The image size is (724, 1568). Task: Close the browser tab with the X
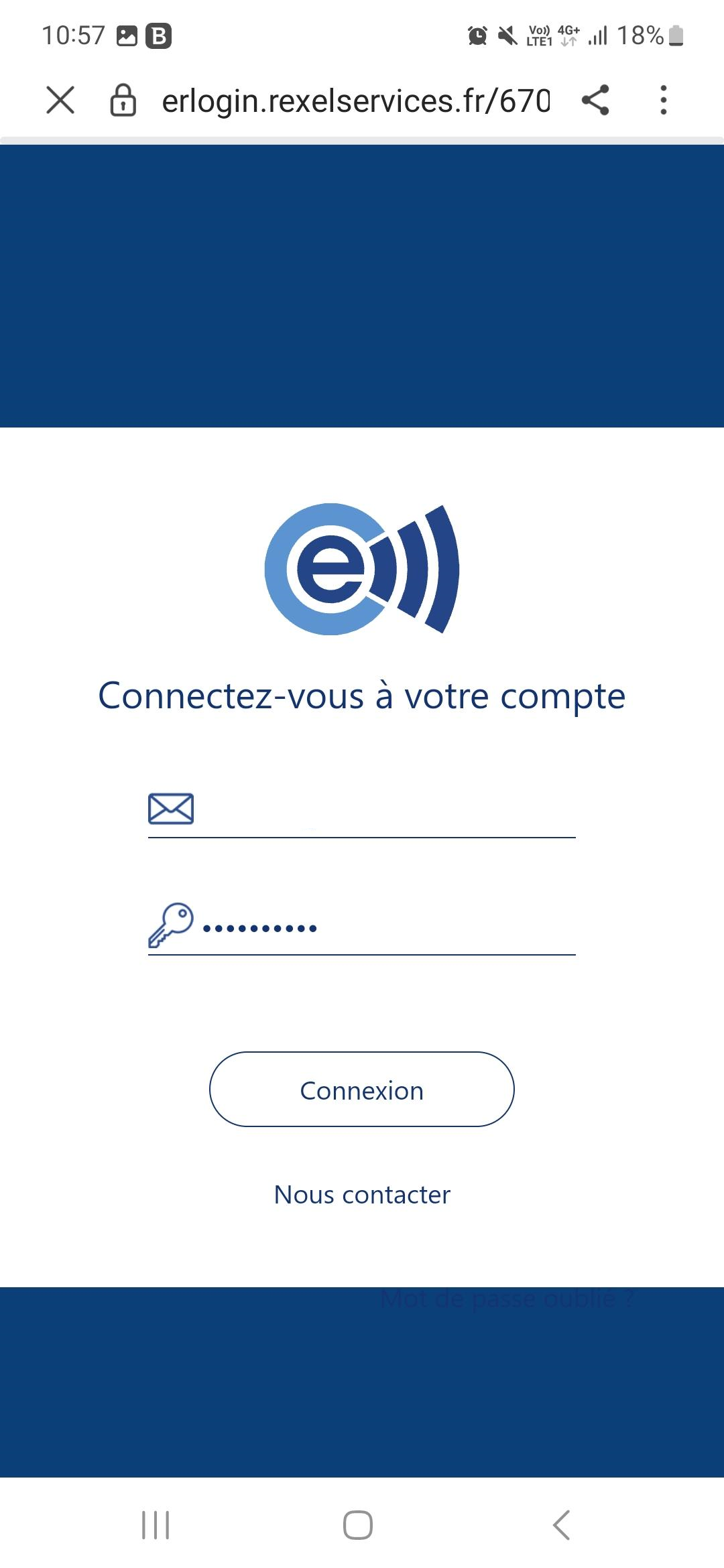pos(60,101)
